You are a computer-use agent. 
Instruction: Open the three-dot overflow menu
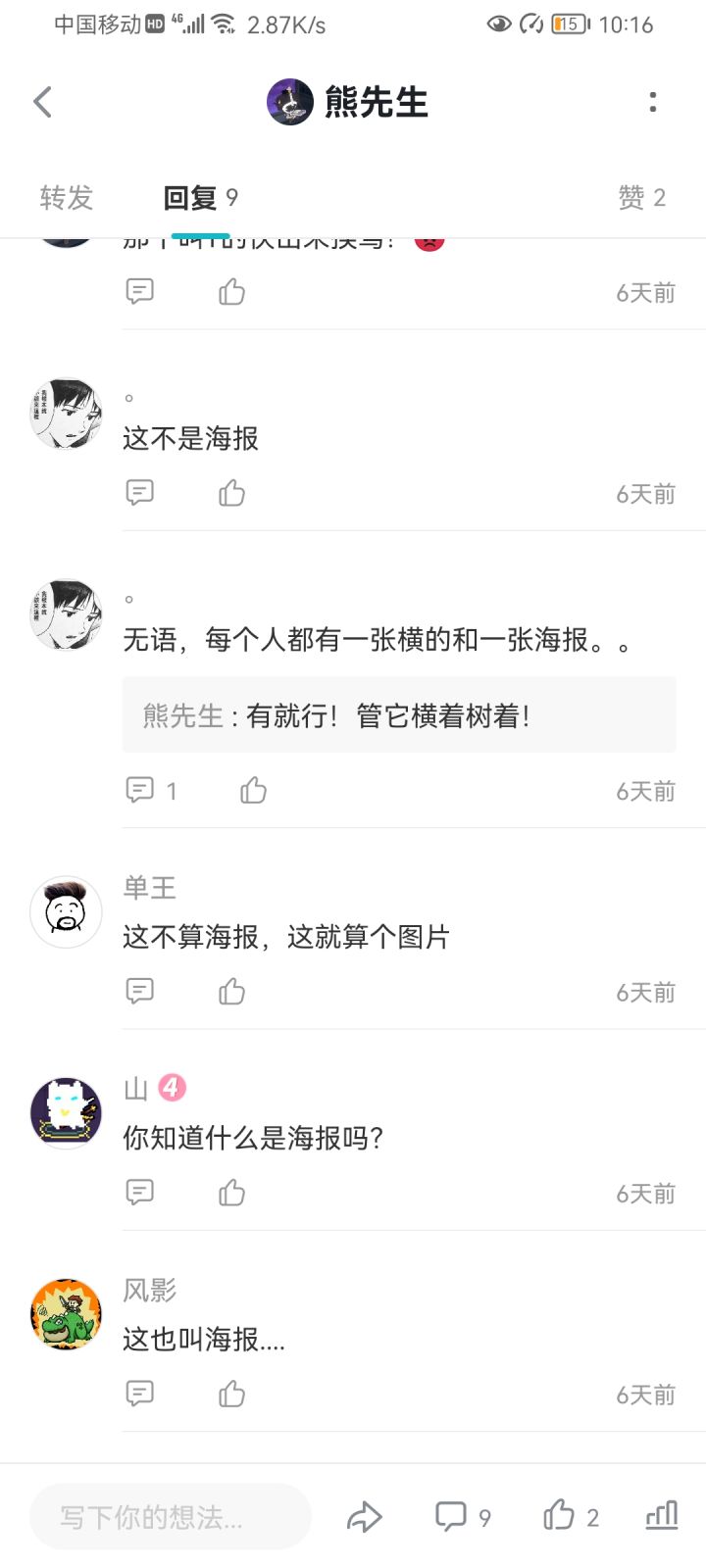[x=653, y=102]
